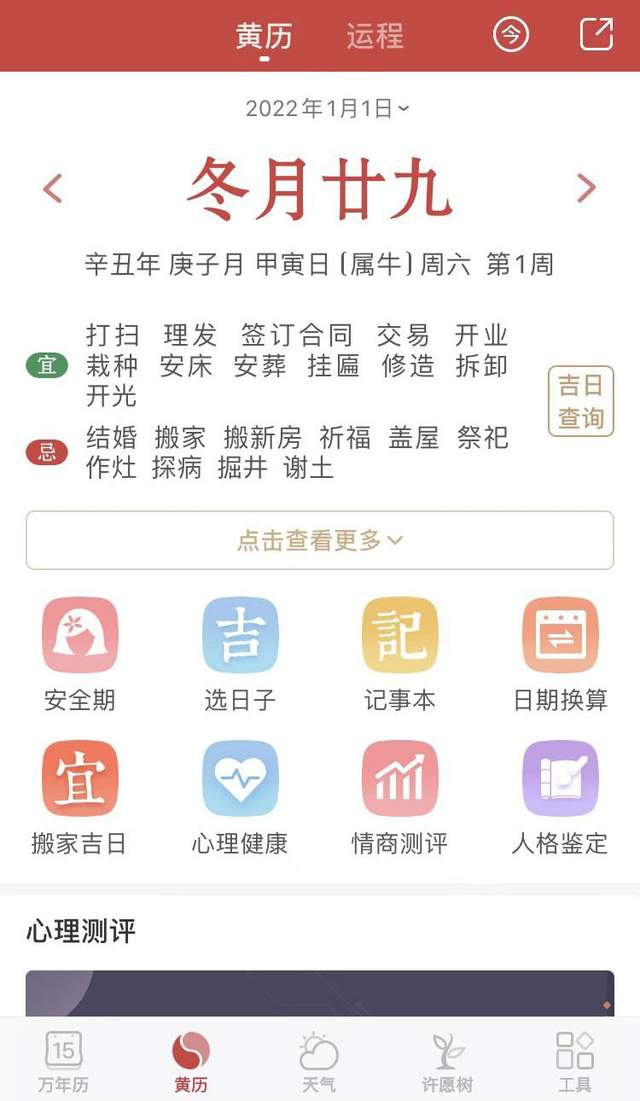Open 心理健康 section
The image size is (640, 1101).
tap(240, 797)
